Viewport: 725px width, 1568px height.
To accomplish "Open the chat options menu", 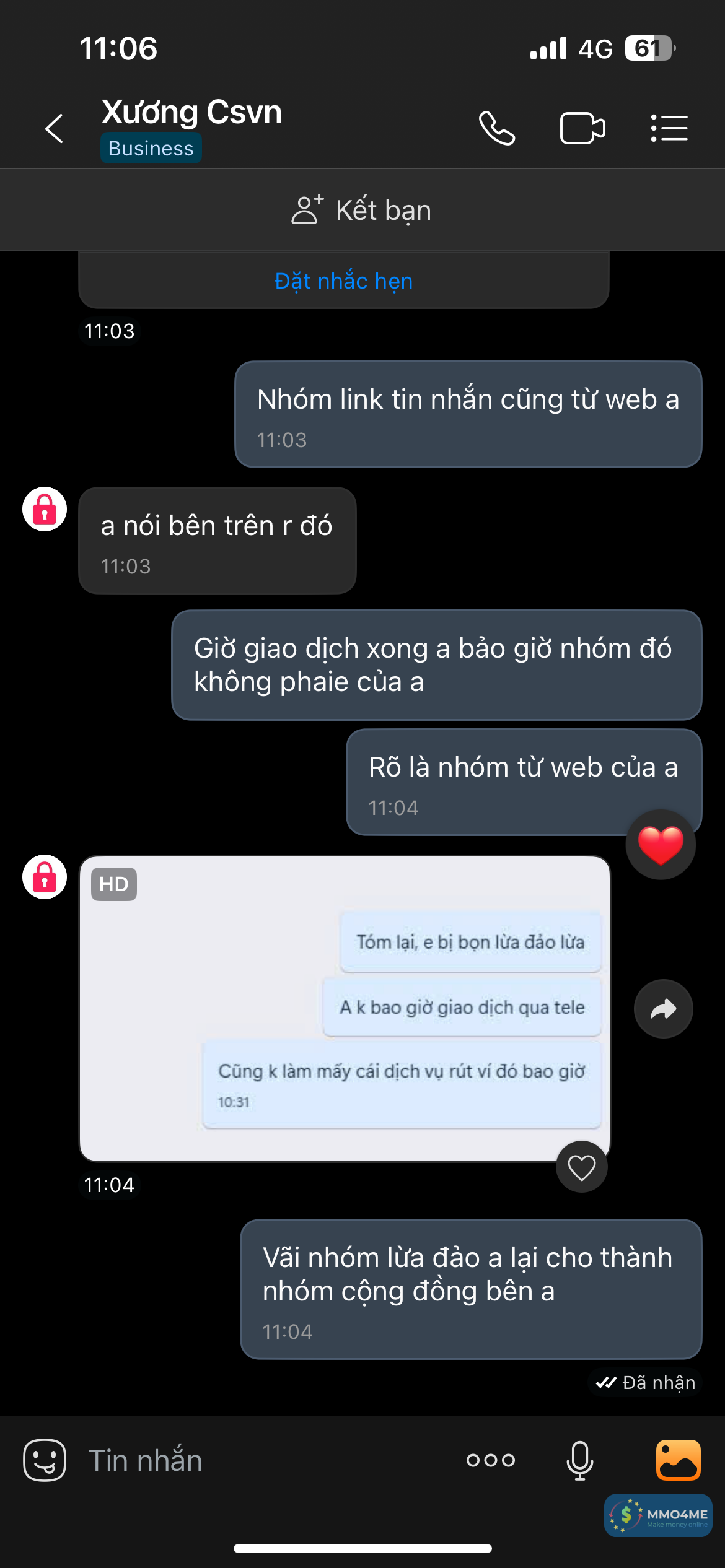I will pyautogui.click(x=669, y=128).
